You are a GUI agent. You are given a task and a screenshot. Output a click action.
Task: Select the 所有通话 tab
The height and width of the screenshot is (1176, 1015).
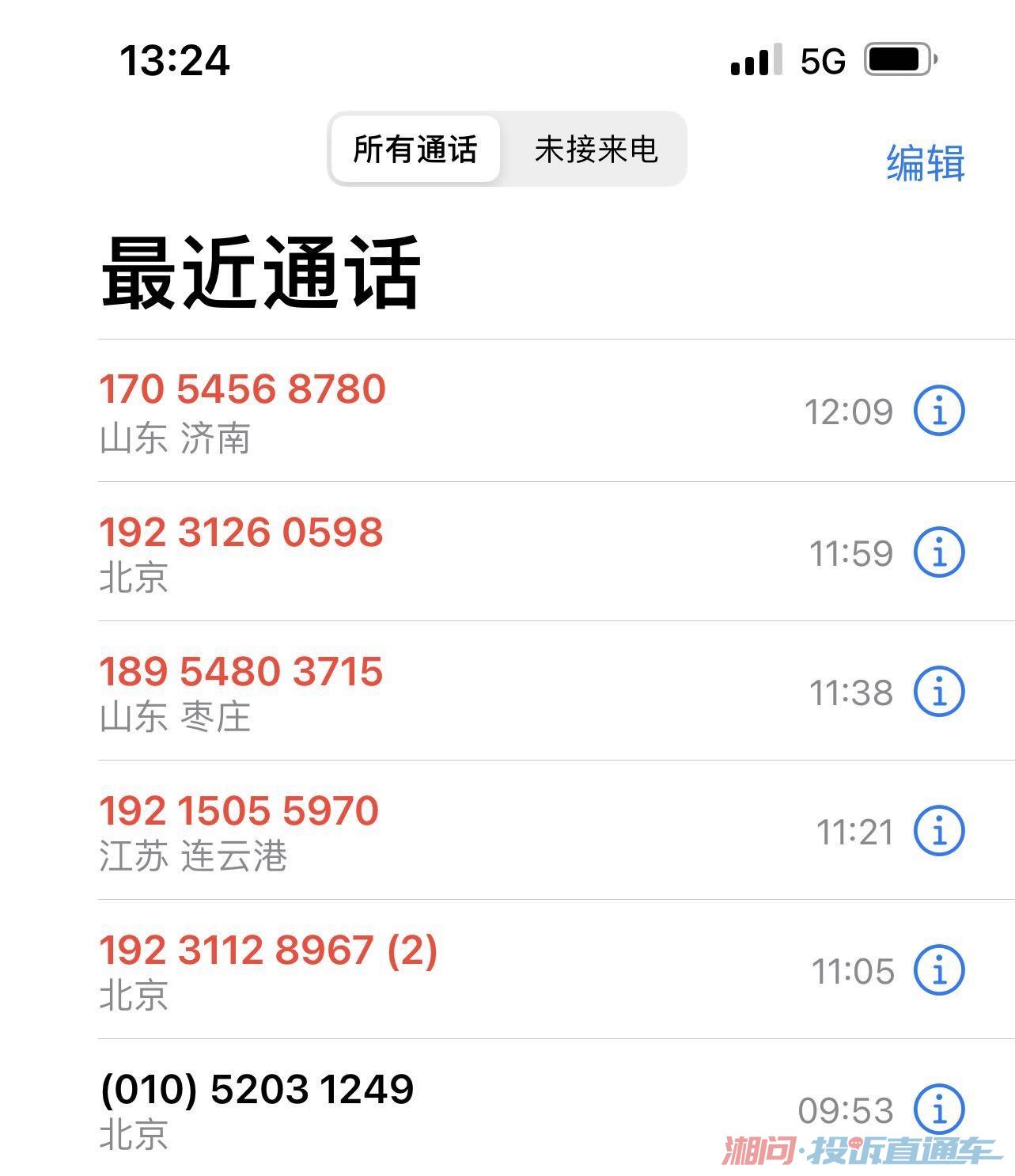click(415, 150)
